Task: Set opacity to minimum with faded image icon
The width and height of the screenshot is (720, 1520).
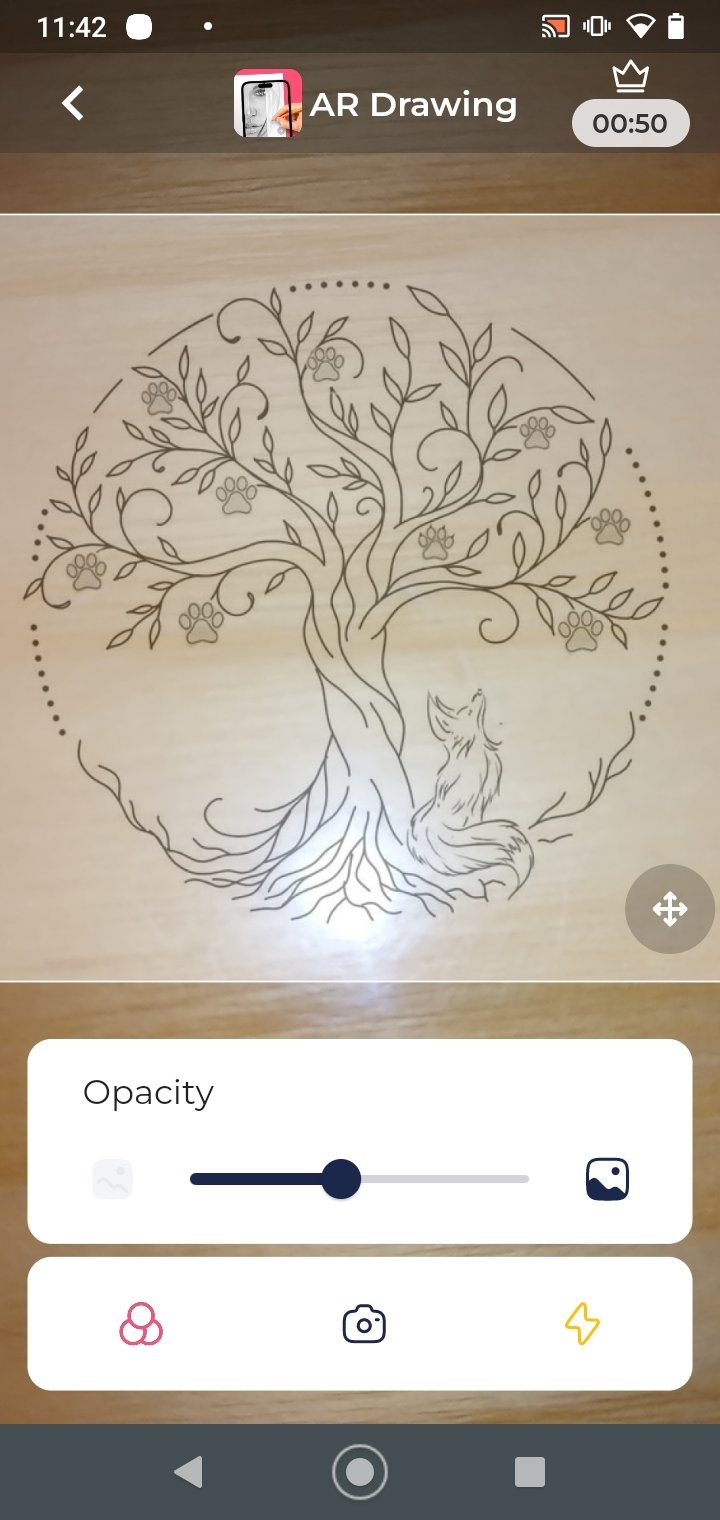Action: 112,1179
